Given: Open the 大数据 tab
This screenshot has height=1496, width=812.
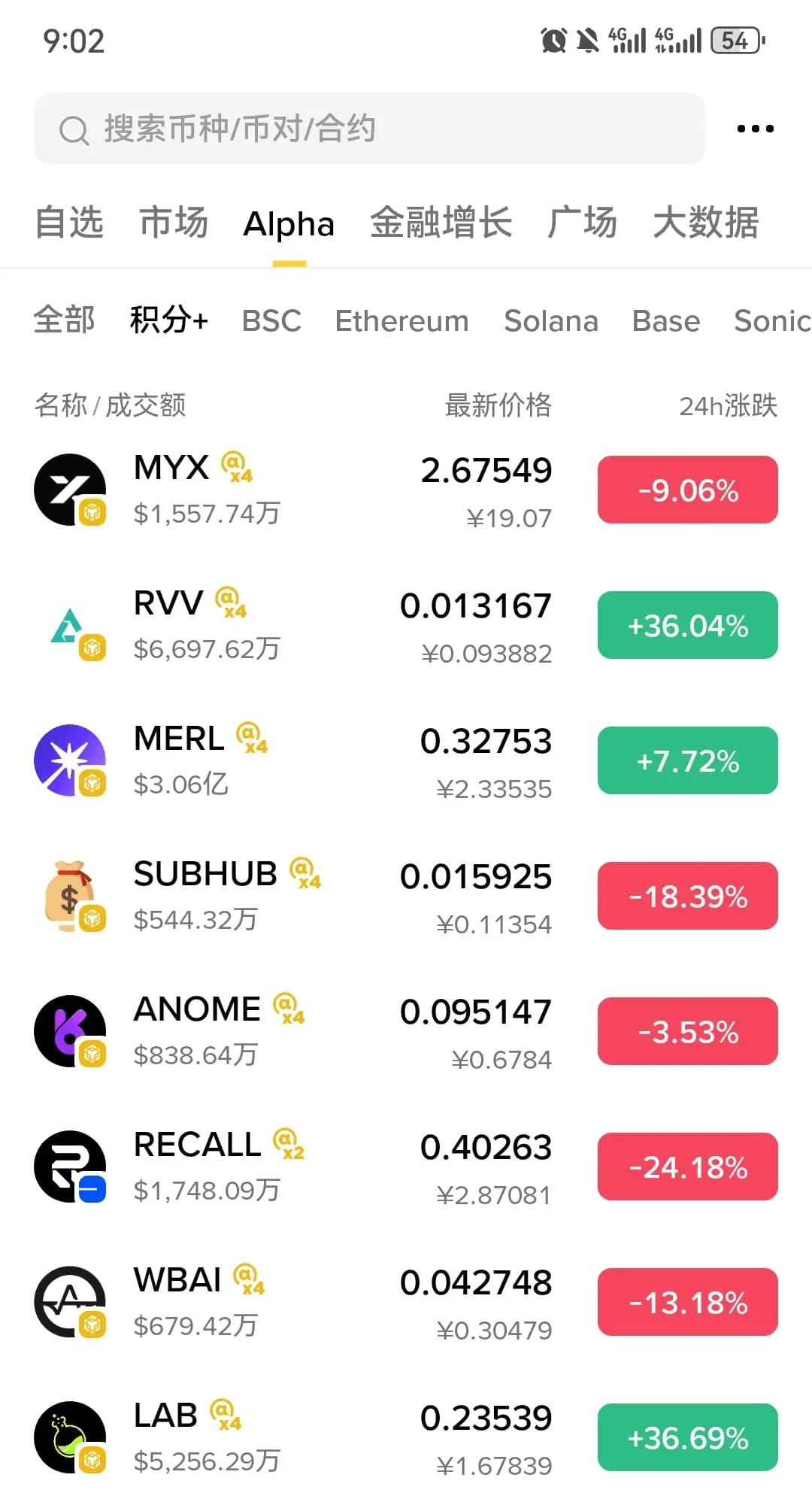Looking at the screenshot, I should (706, 223).
